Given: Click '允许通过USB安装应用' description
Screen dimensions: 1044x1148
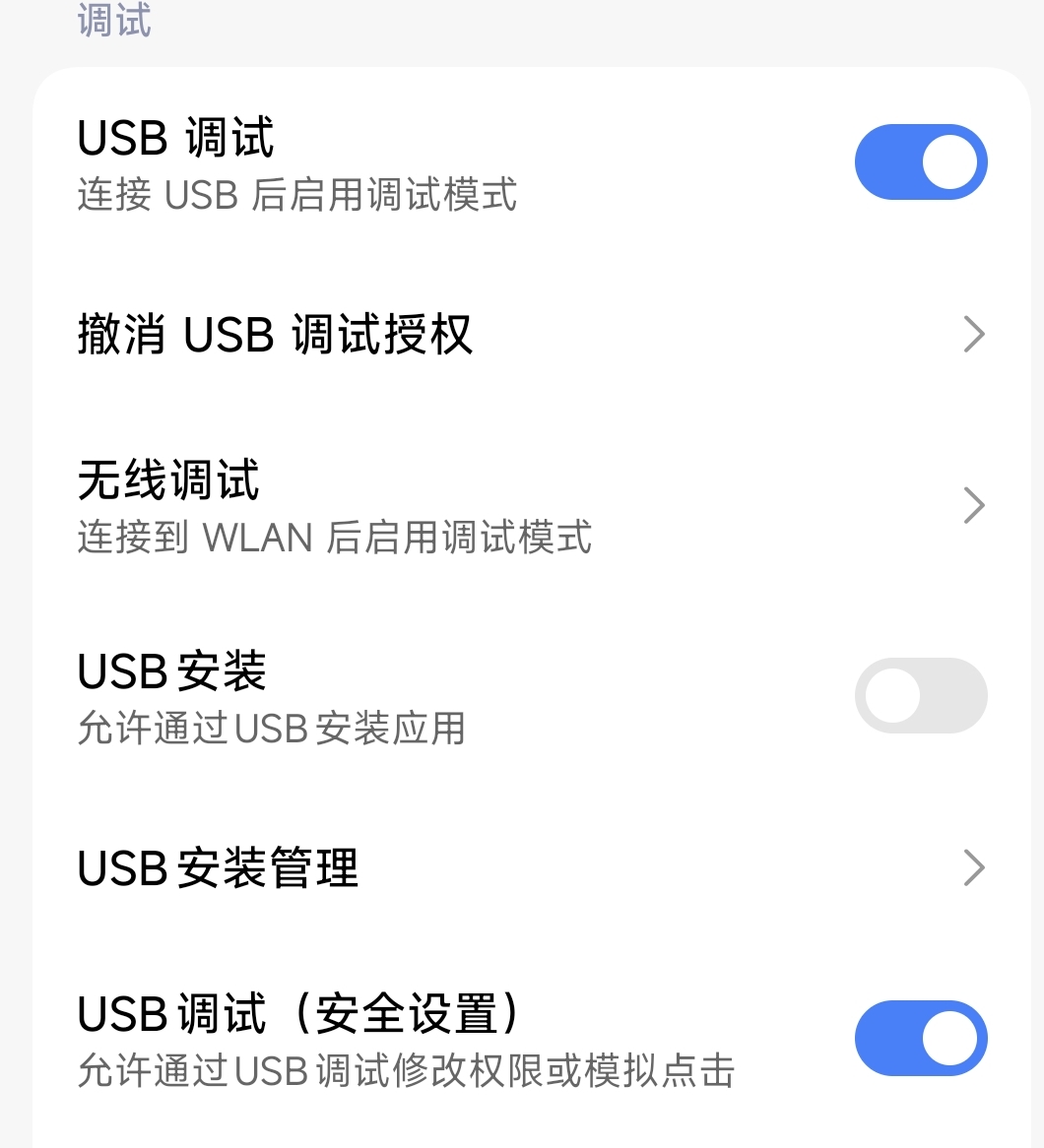Looking at the screenshot, I should click(273, 730).
